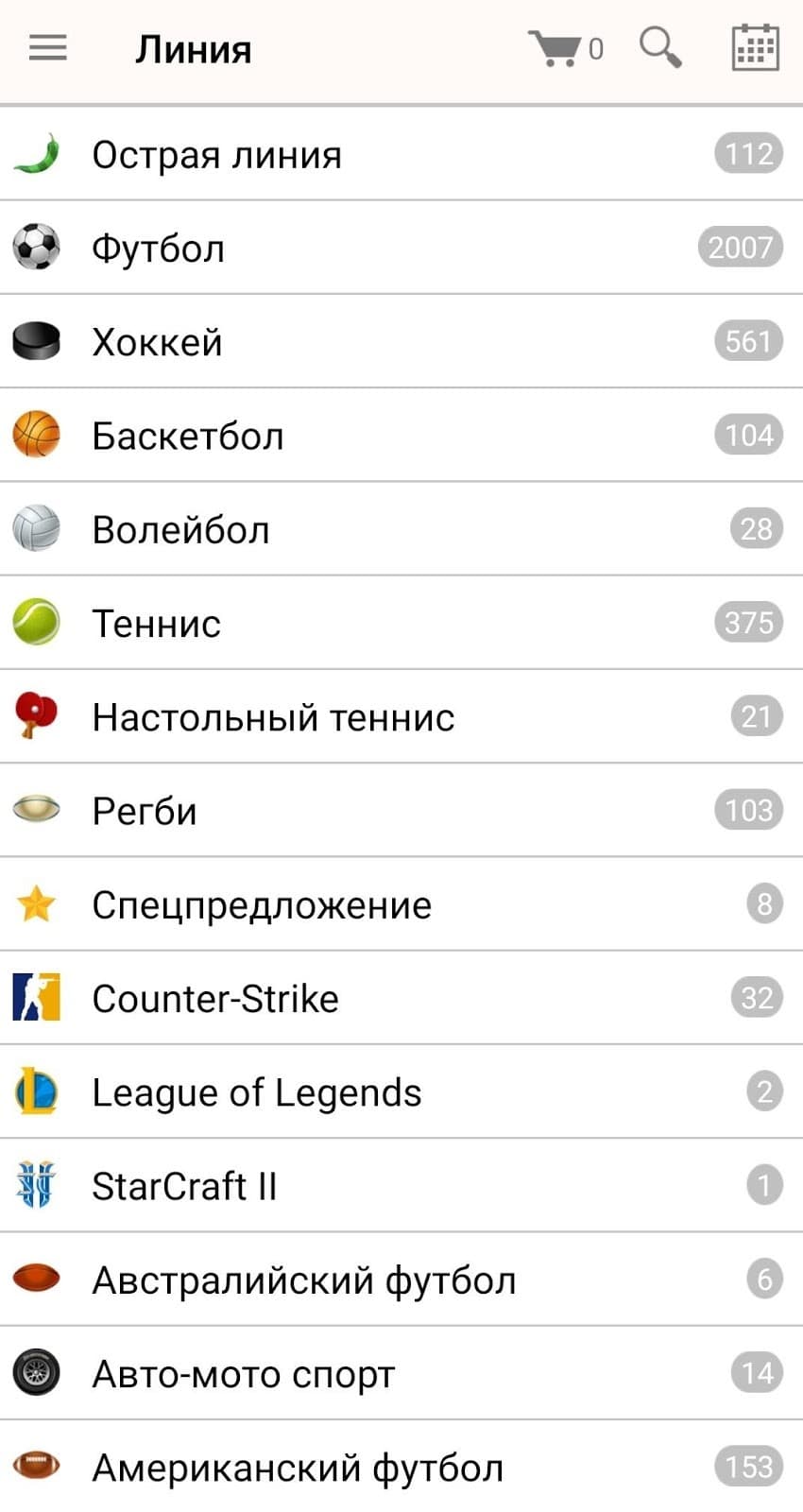Click the Counter-Strike logo icon
The height and width of the screenshot is (1512, 803).
pos(35,997)
